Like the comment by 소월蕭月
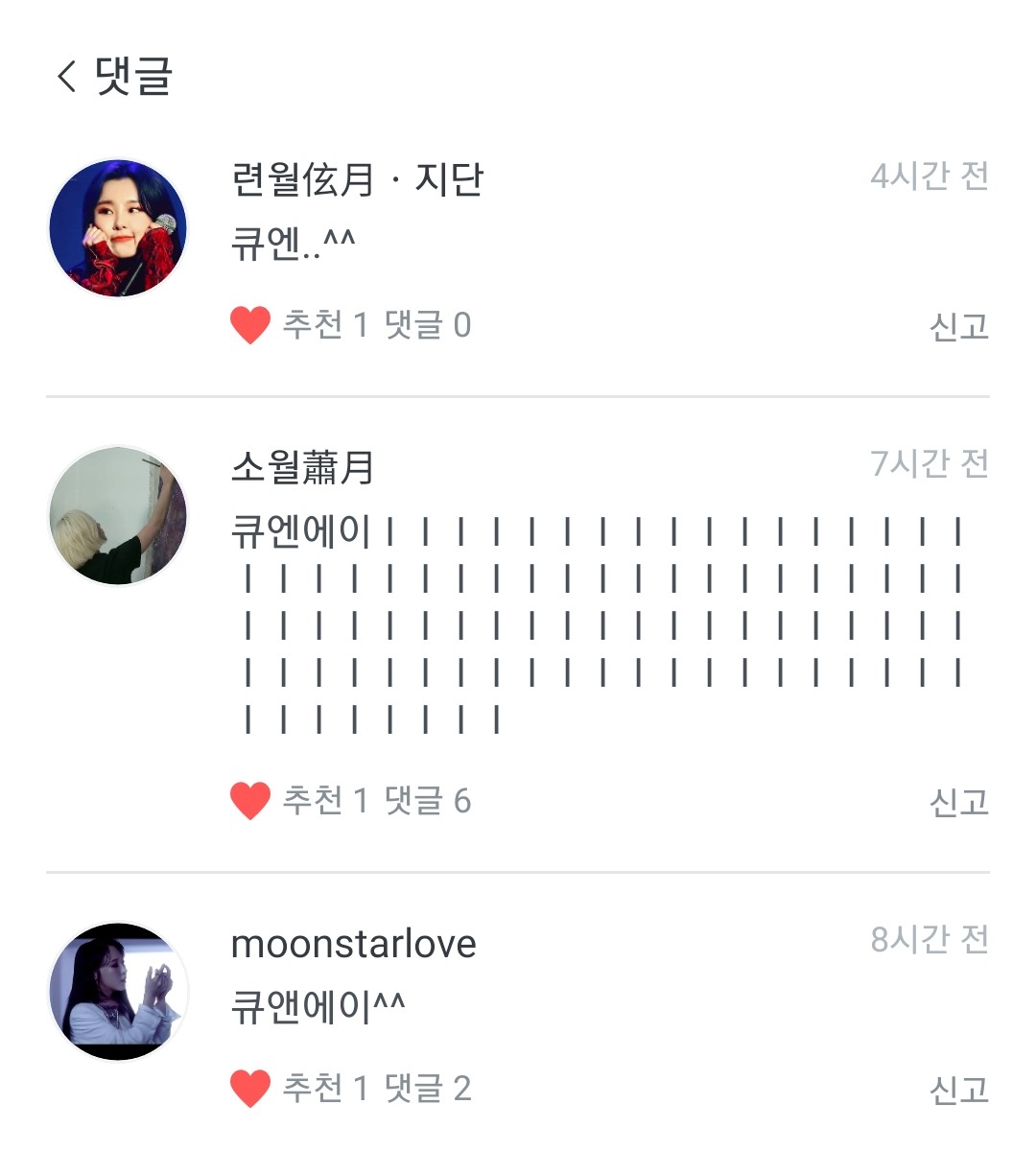 click(x=250, y=801)
